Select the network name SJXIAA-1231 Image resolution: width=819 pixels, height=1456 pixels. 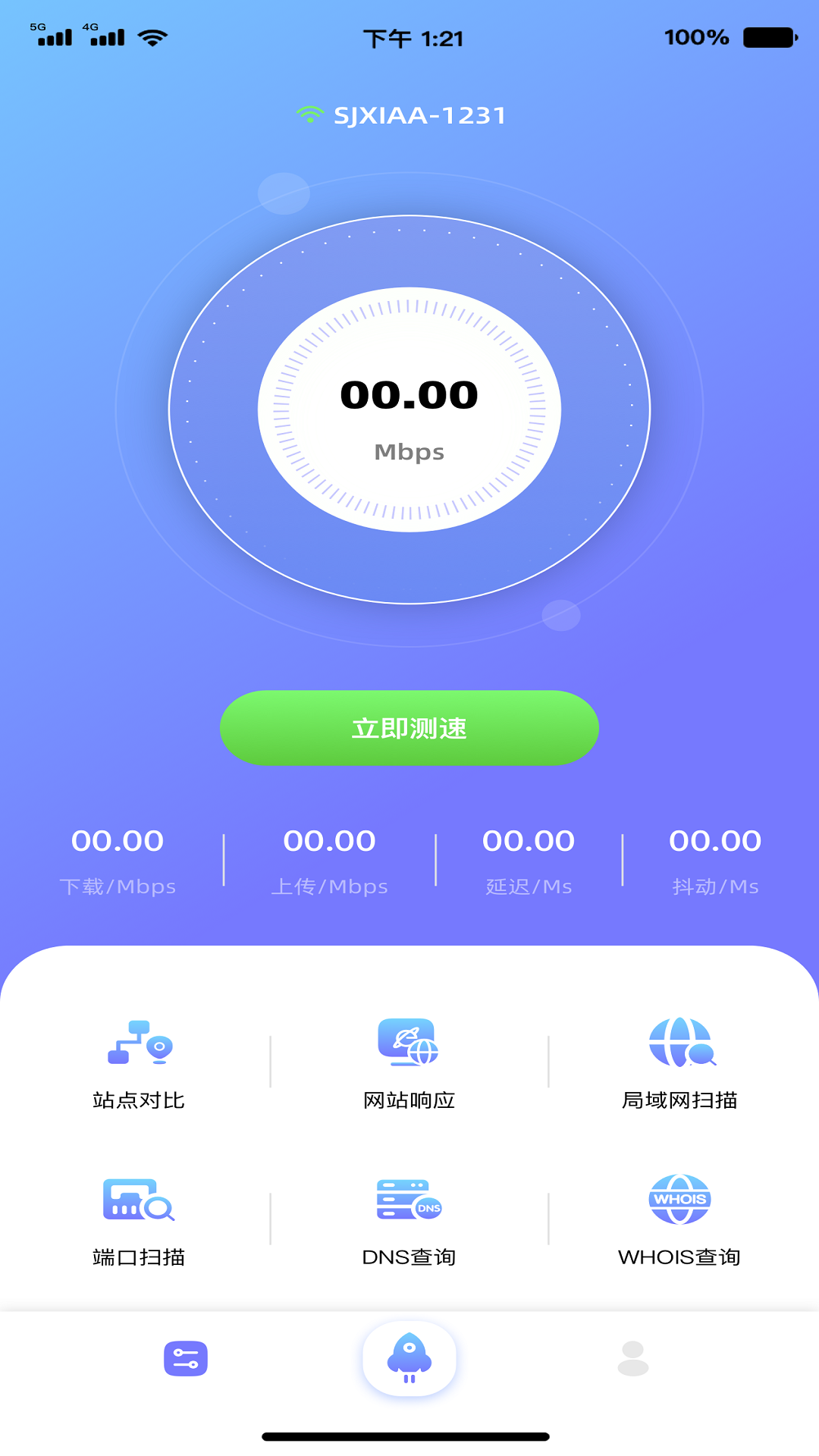(x=420, y=115)
